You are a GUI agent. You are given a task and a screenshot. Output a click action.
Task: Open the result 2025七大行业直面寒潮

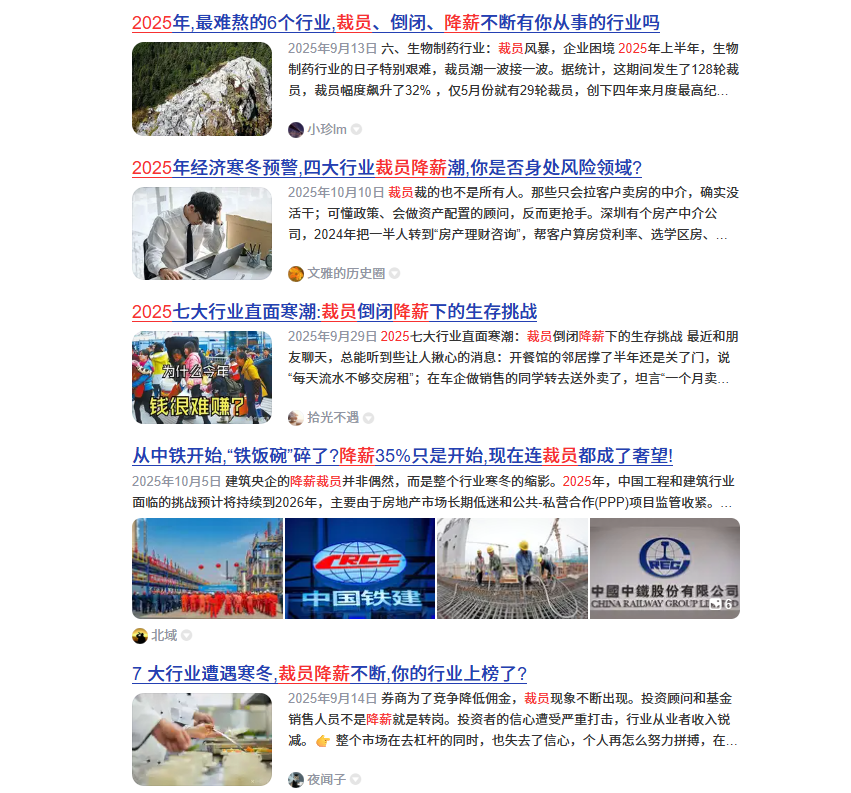[334, 311]
